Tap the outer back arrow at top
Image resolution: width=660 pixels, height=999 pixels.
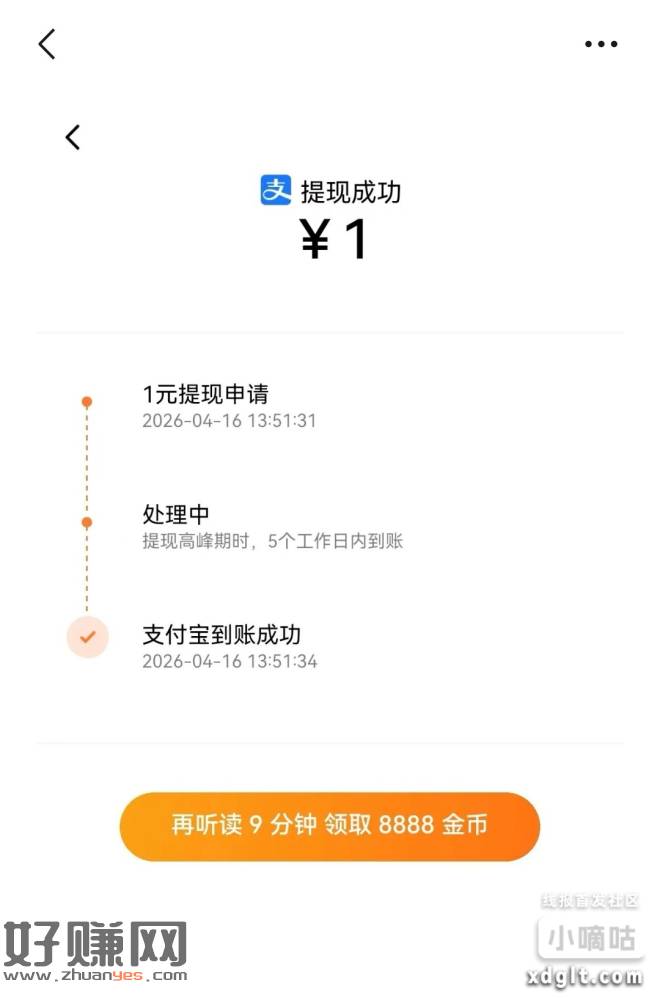pyautogui.click(x=47, y=44)
